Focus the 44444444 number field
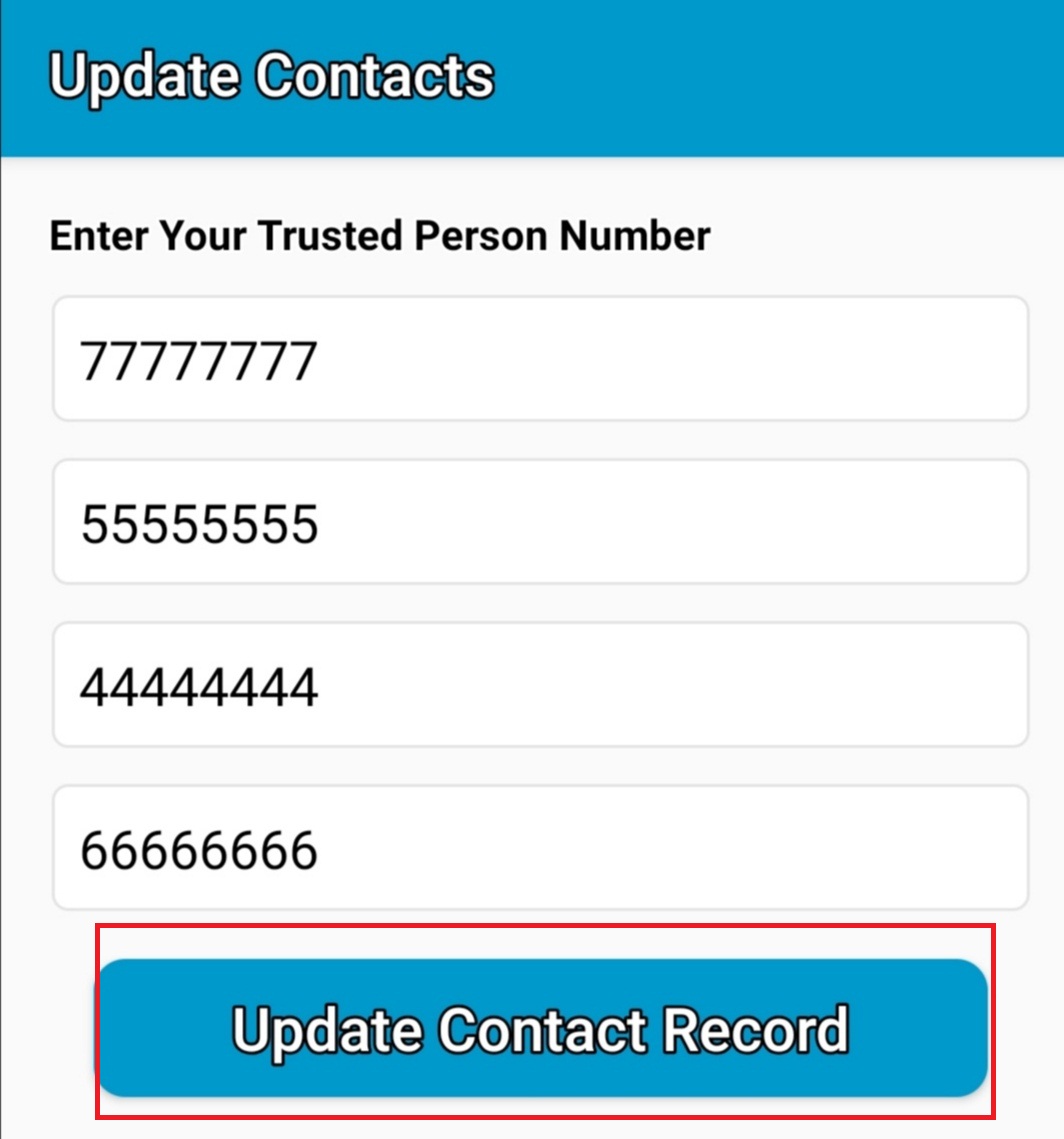The height and width of the screenshot is (1139, 1064). [x=540, y=685]
